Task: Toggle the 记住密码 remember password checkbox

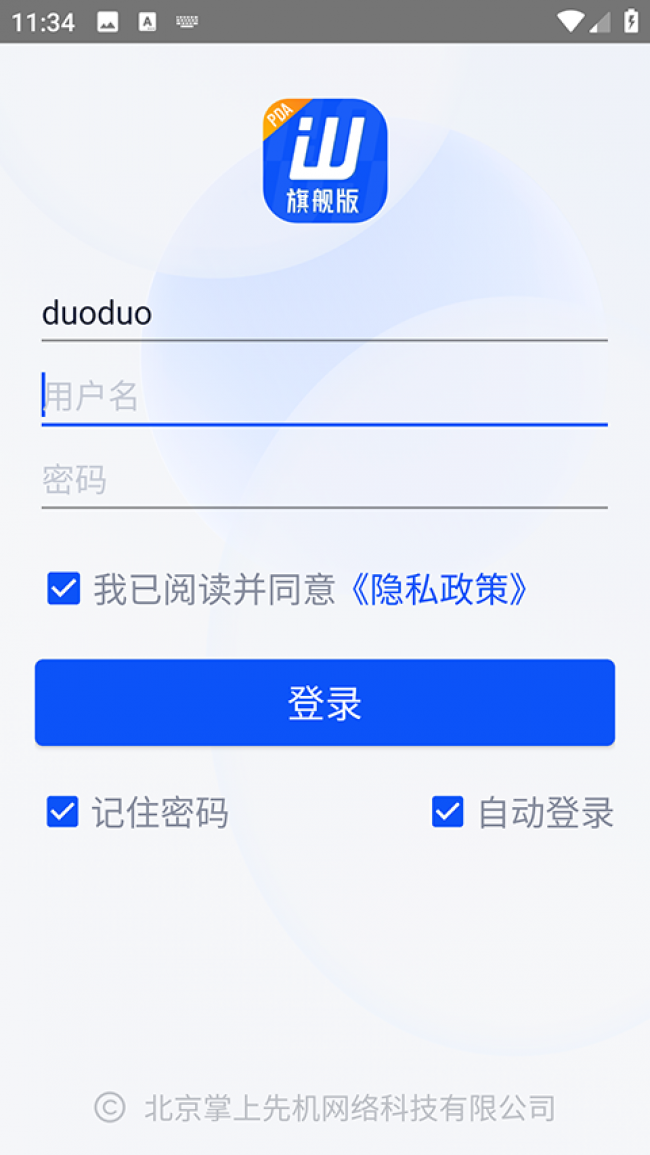Action: tap(63, 811)
